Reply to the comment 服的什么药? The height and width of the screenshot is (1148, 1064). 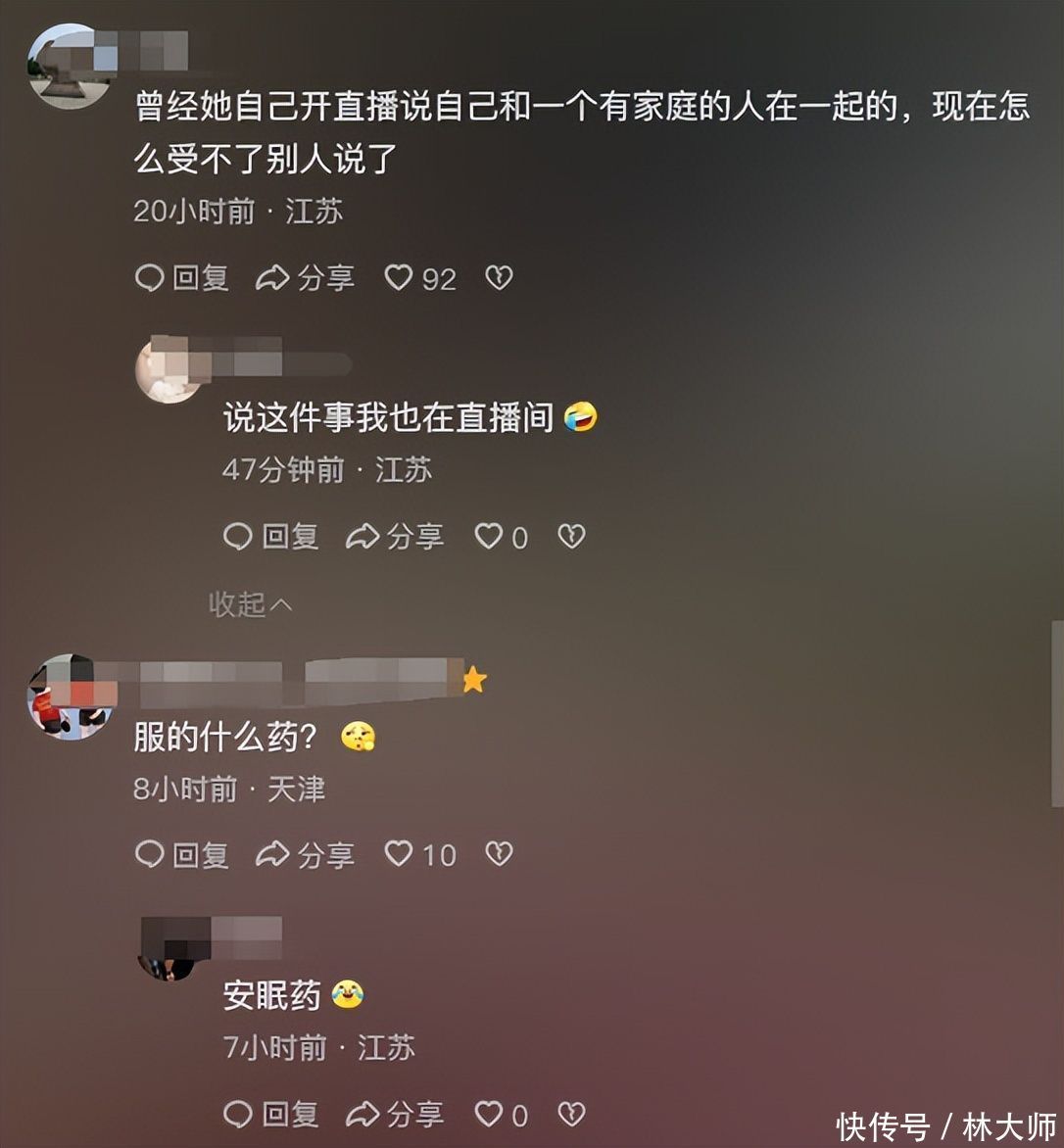(x=182, y=854)
